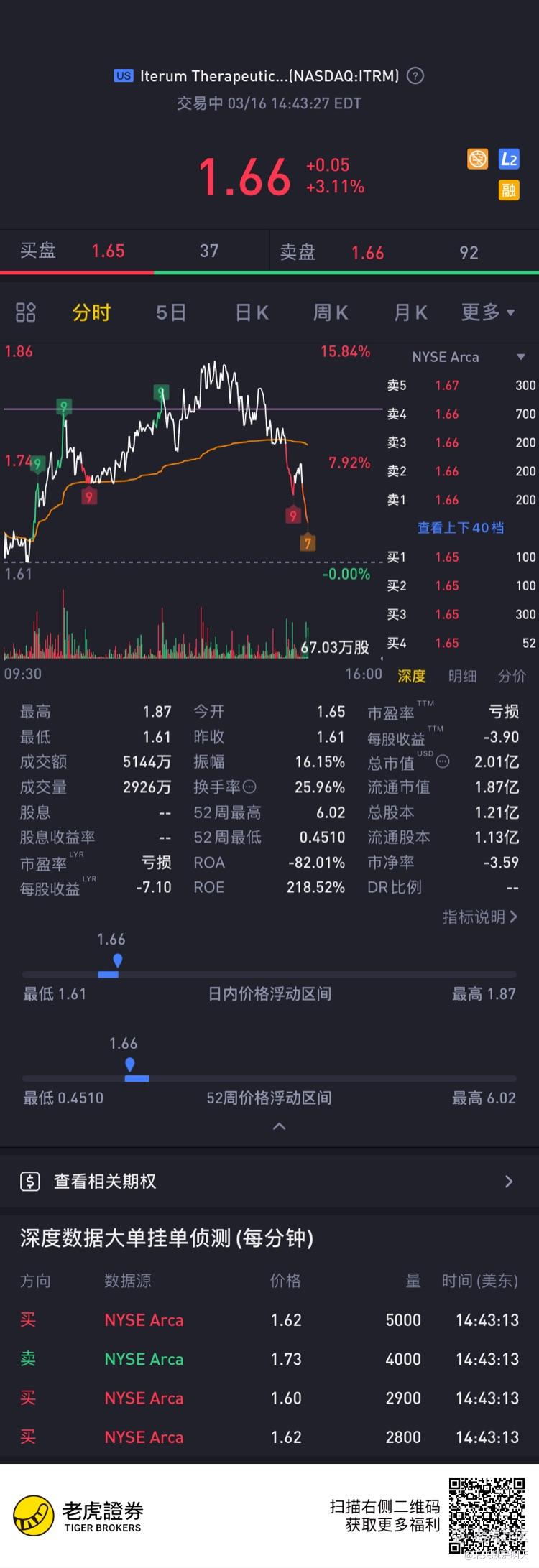Open the info icon next to 总市值
The height and width of the screenshot is (1568, 539).
tap(443, 761)
